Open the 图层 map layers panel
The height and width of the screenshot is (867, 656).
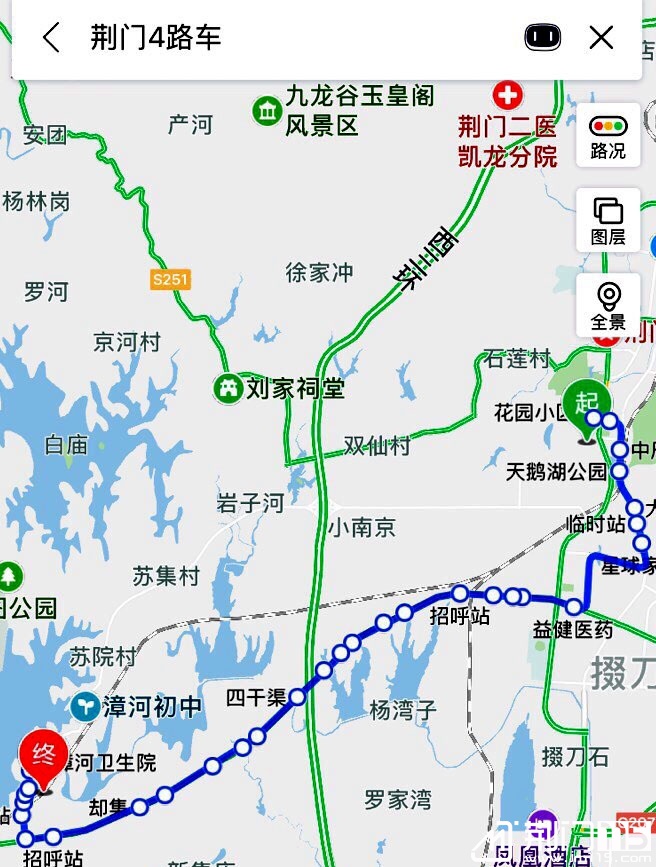[607, 220]
